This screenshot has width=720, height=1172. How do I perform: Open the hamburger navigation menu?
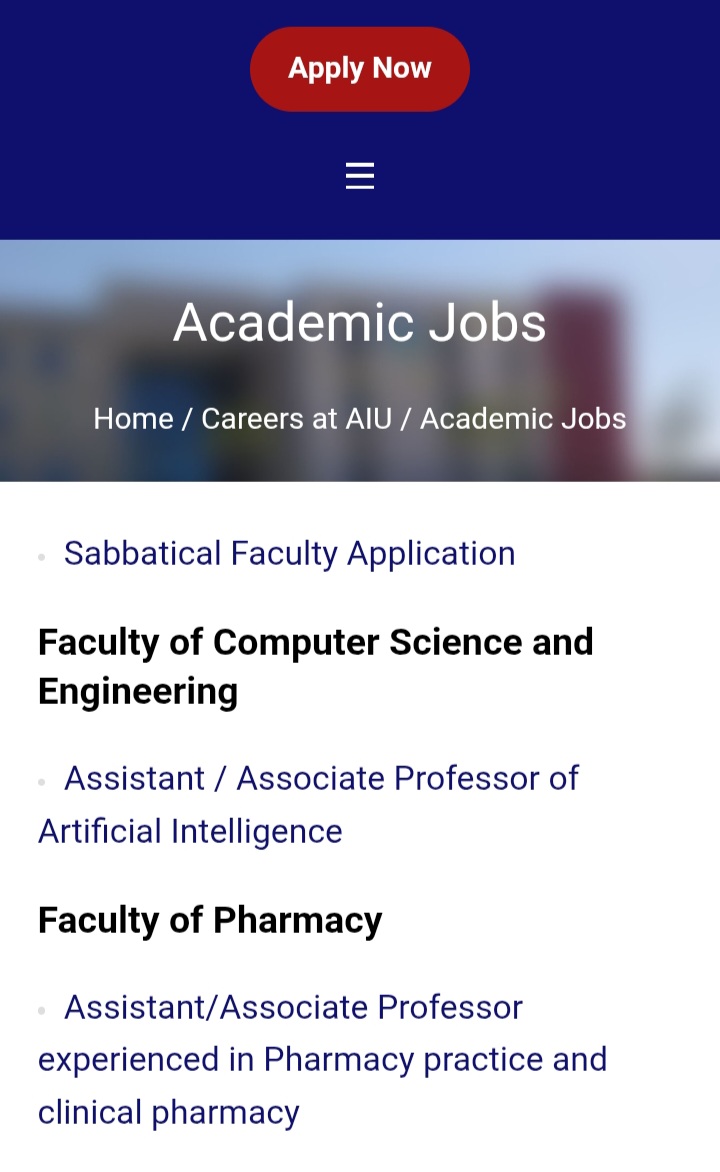pyautogui.click(x=360, y=176)
